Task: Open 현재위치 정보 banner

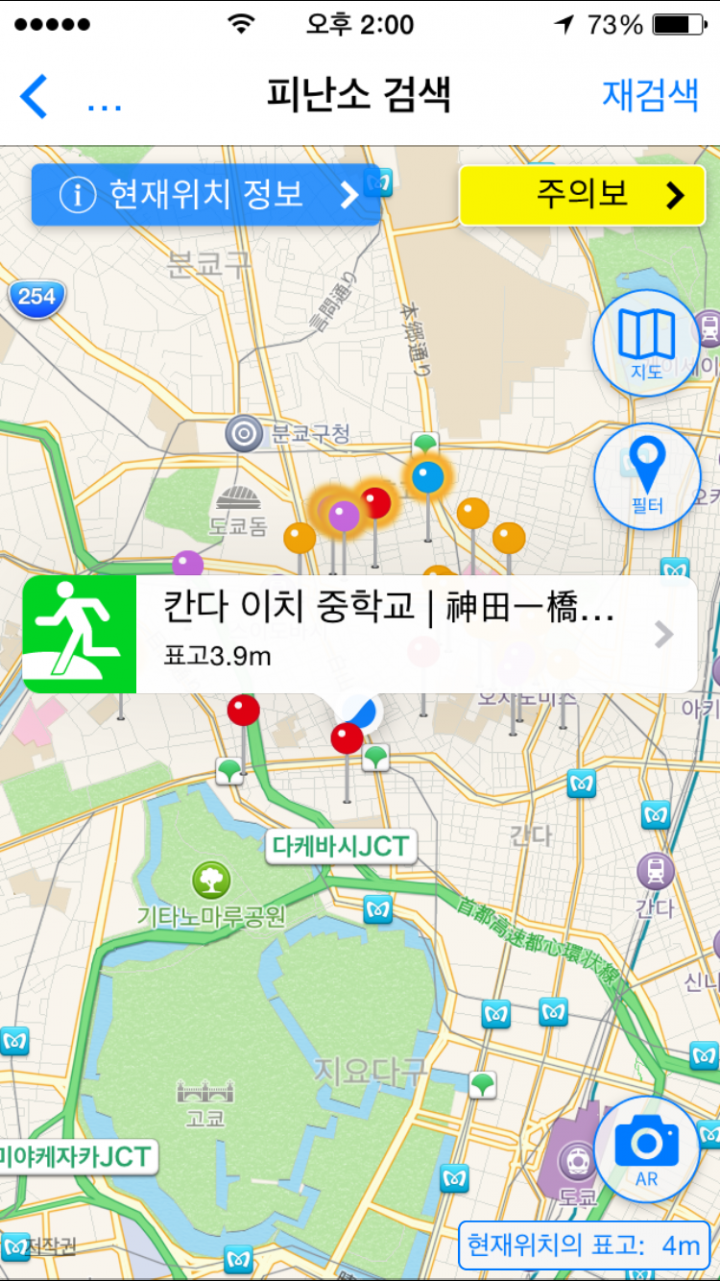Action: [x=206, y=195]
